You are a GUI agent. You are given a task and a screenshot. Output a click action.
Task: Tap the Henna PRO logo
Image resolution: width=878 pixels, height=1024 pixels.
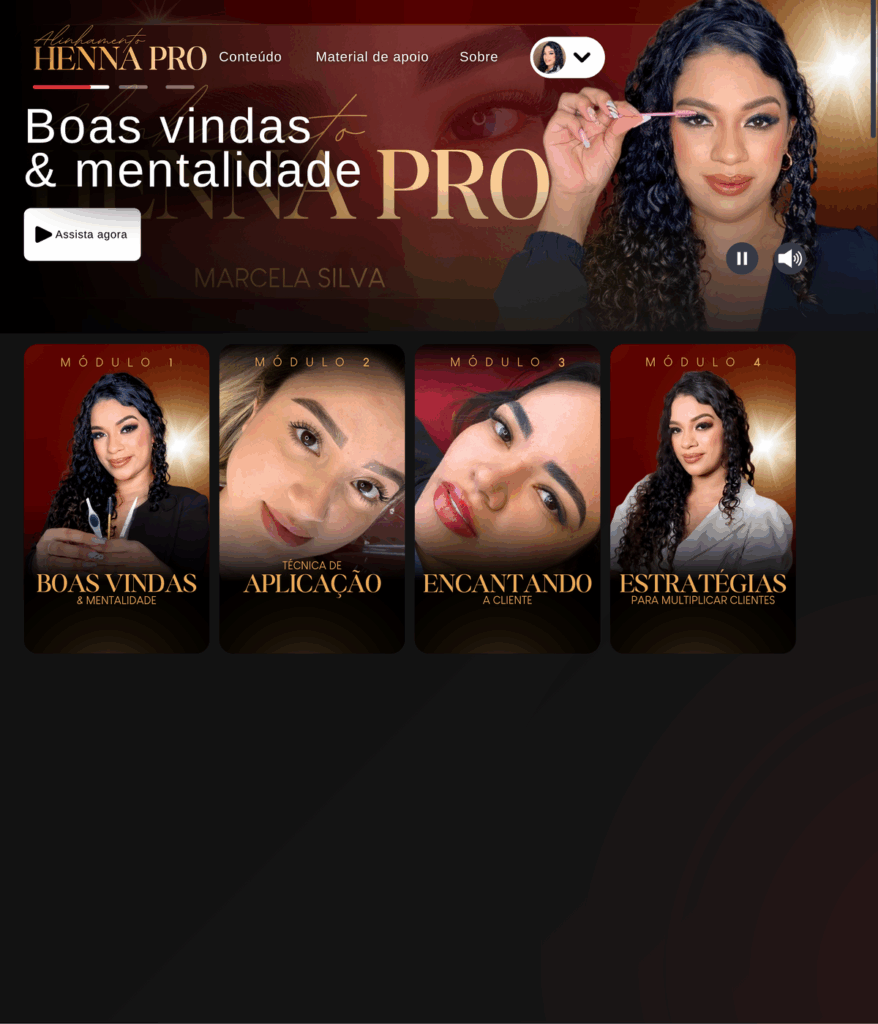tap(120, 52)
